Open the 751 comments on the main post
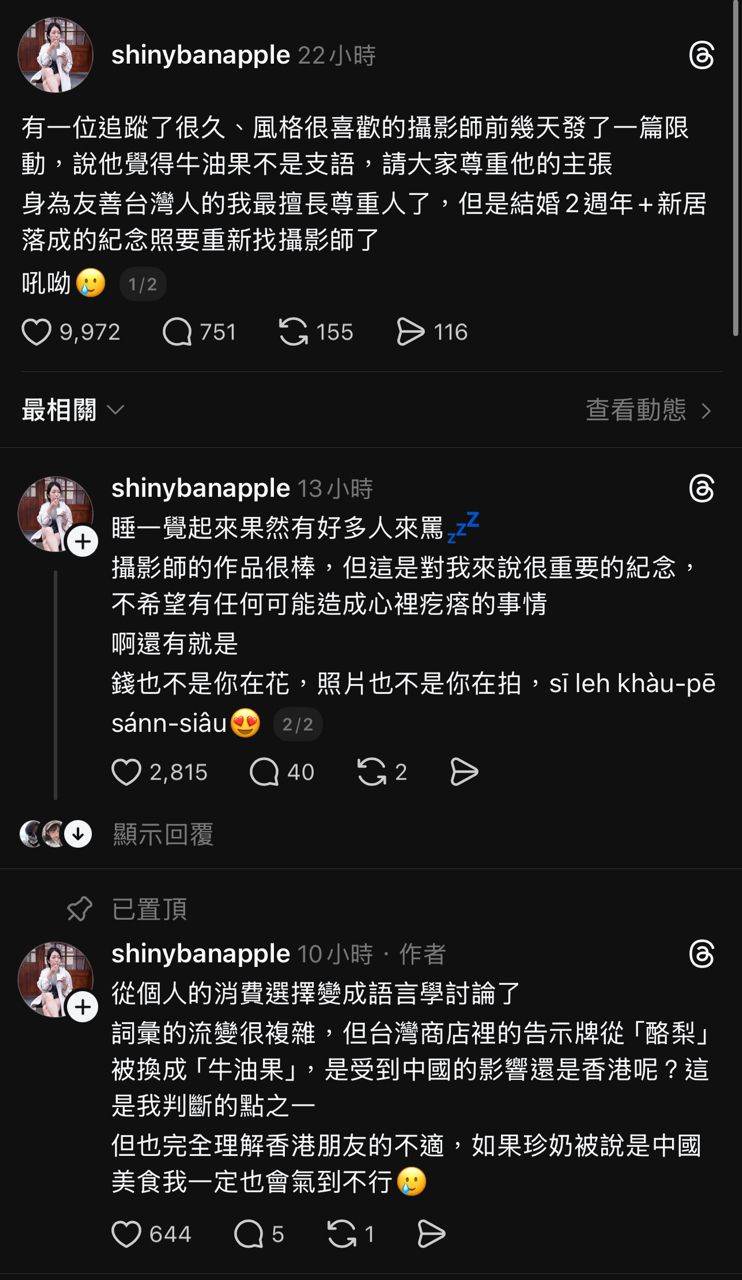 tap(177, 332)
